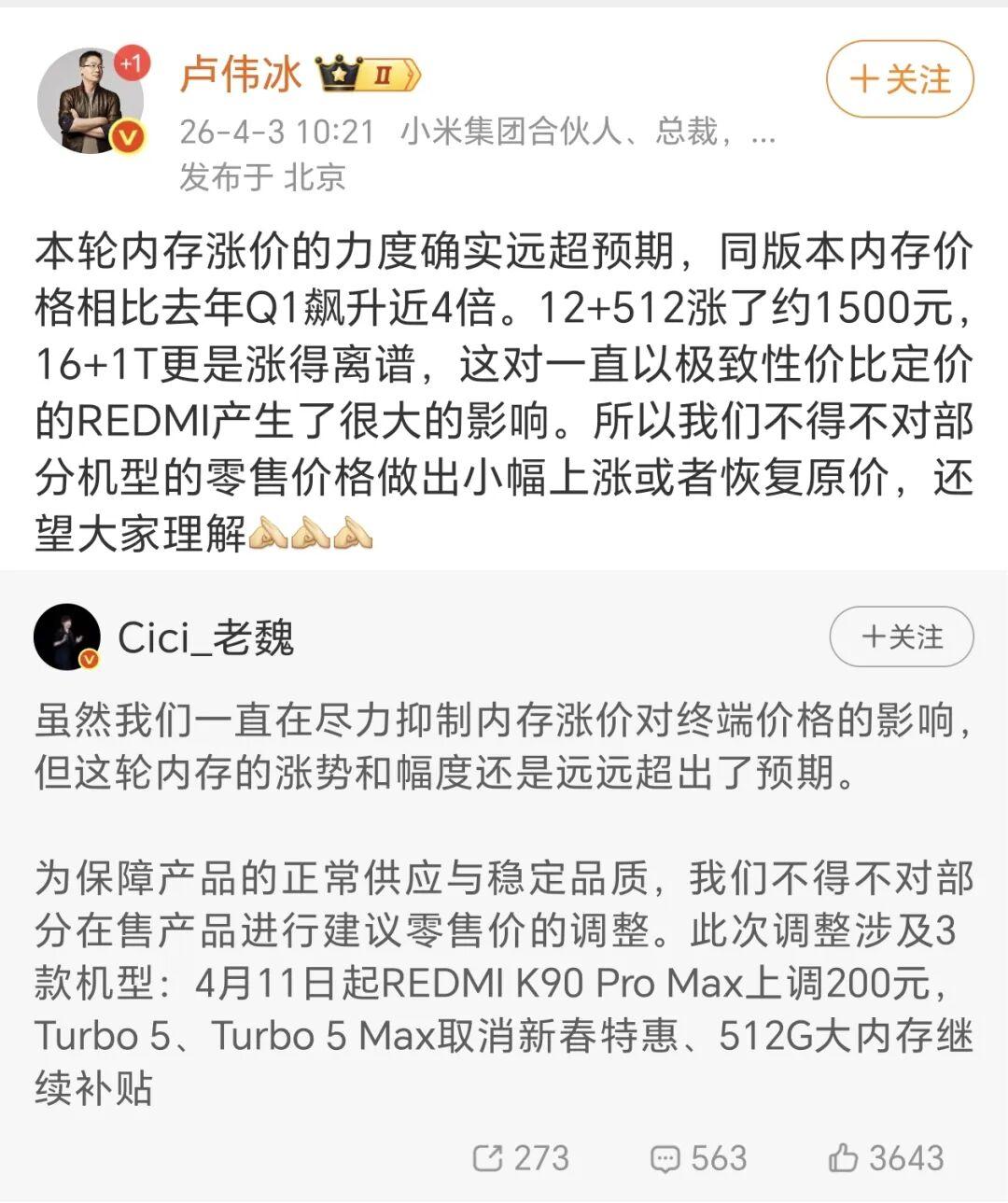
Task: Open the 563 comments
Action: point(698,1158)
